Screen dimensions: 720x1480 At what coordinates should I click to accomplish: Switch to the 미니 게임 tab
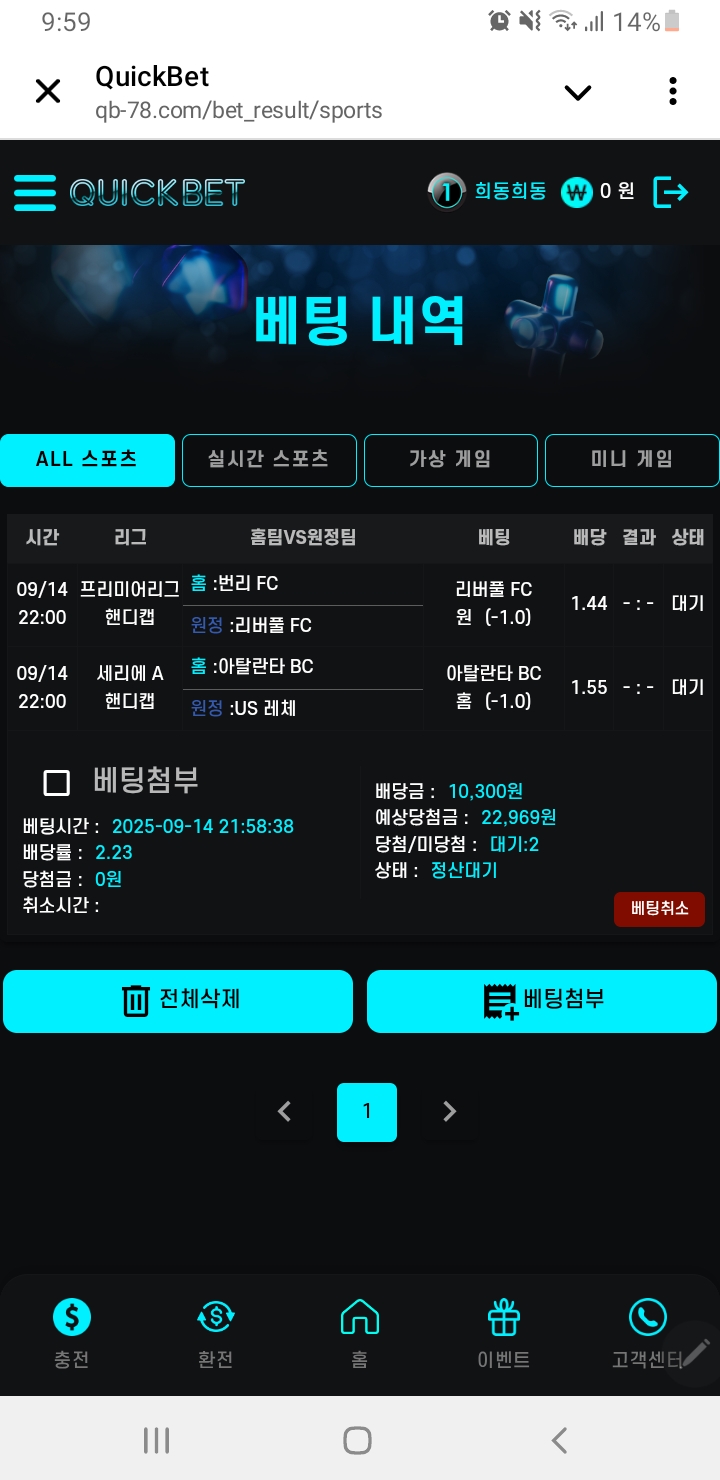[631, 460]
